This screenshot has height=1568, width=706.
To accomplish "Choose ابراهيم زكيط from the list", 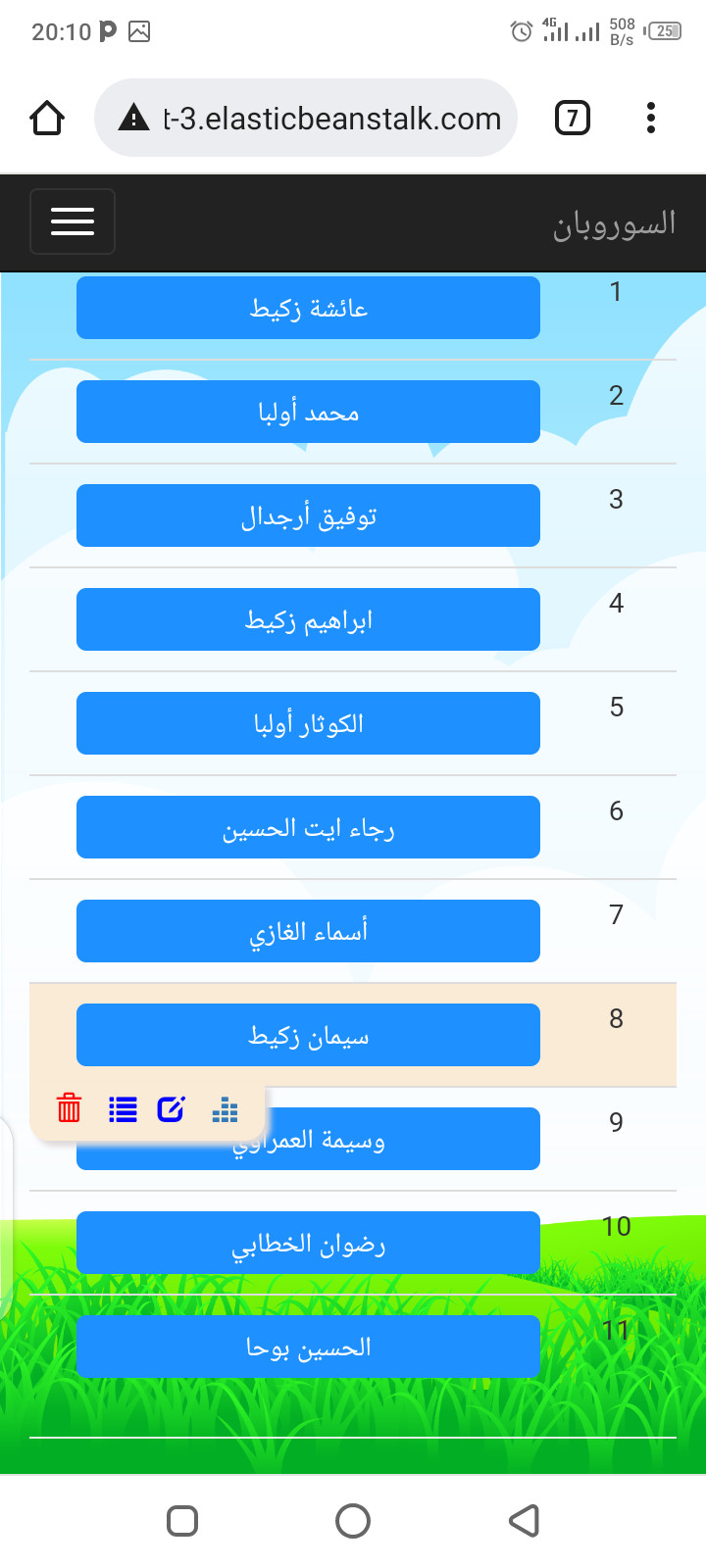I will point(308,619).
